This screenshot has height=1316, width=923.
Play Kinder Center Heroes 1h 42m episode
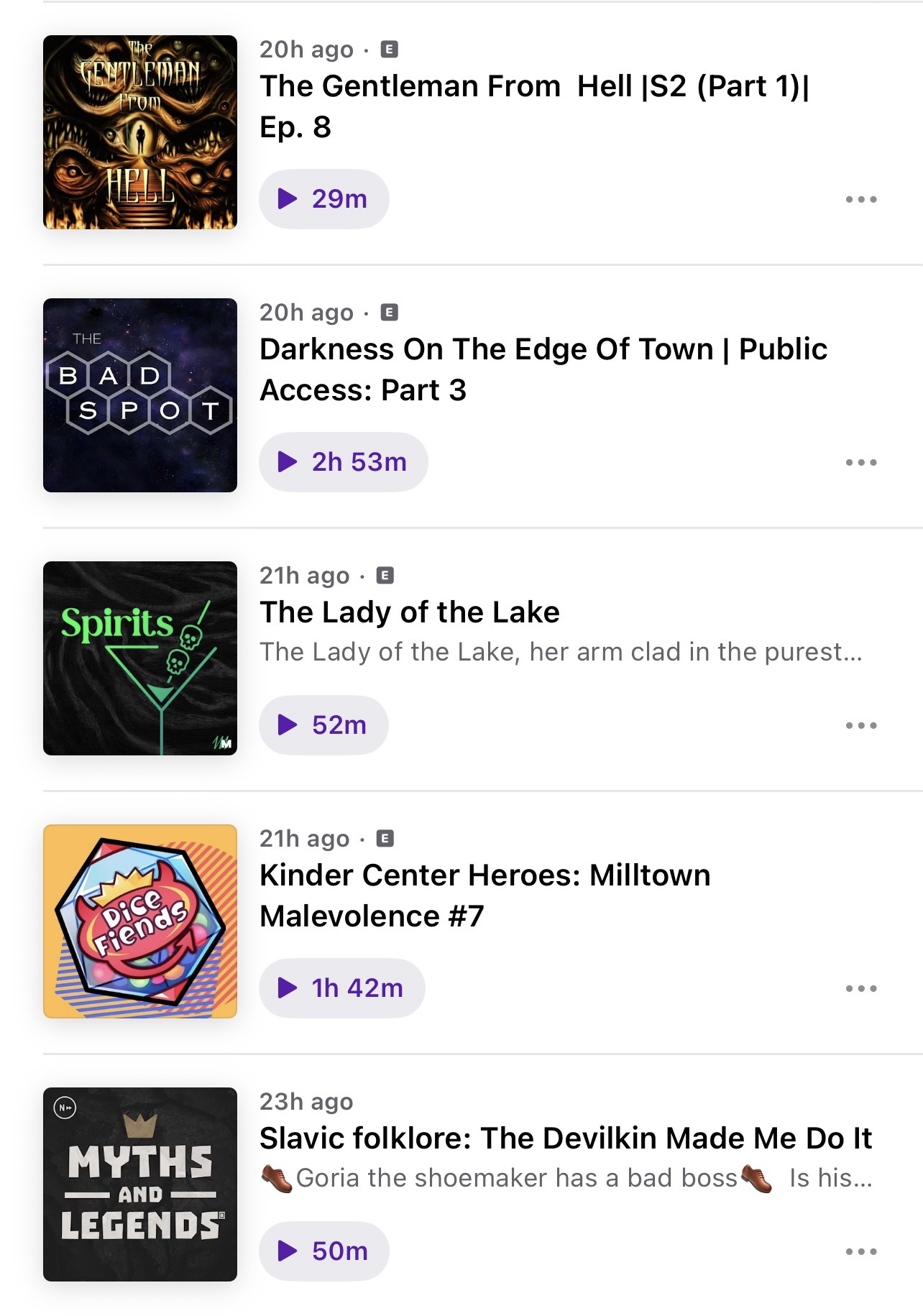pyautogui.click(x=341, y=988)
